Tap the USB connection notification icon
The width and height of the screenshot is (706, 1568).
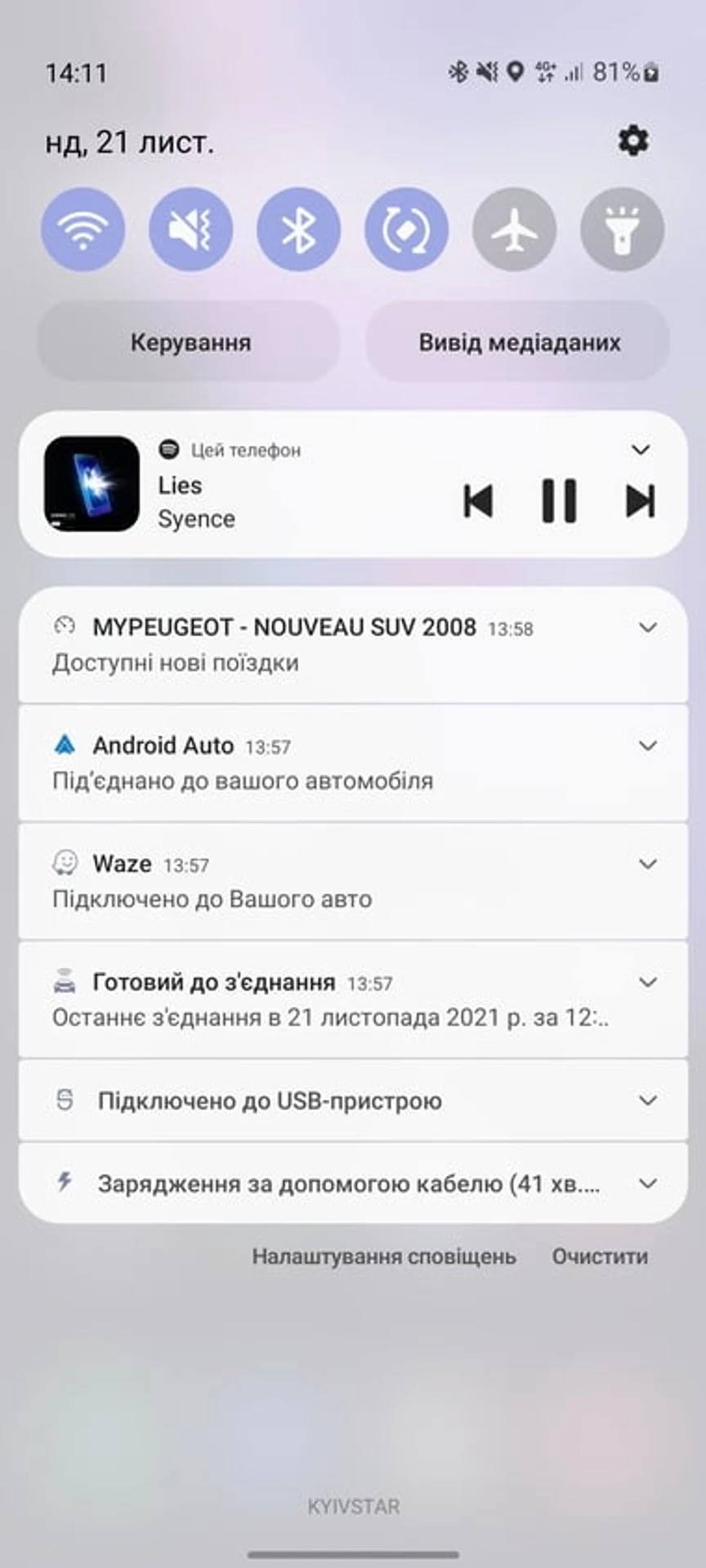[65, 1100]
